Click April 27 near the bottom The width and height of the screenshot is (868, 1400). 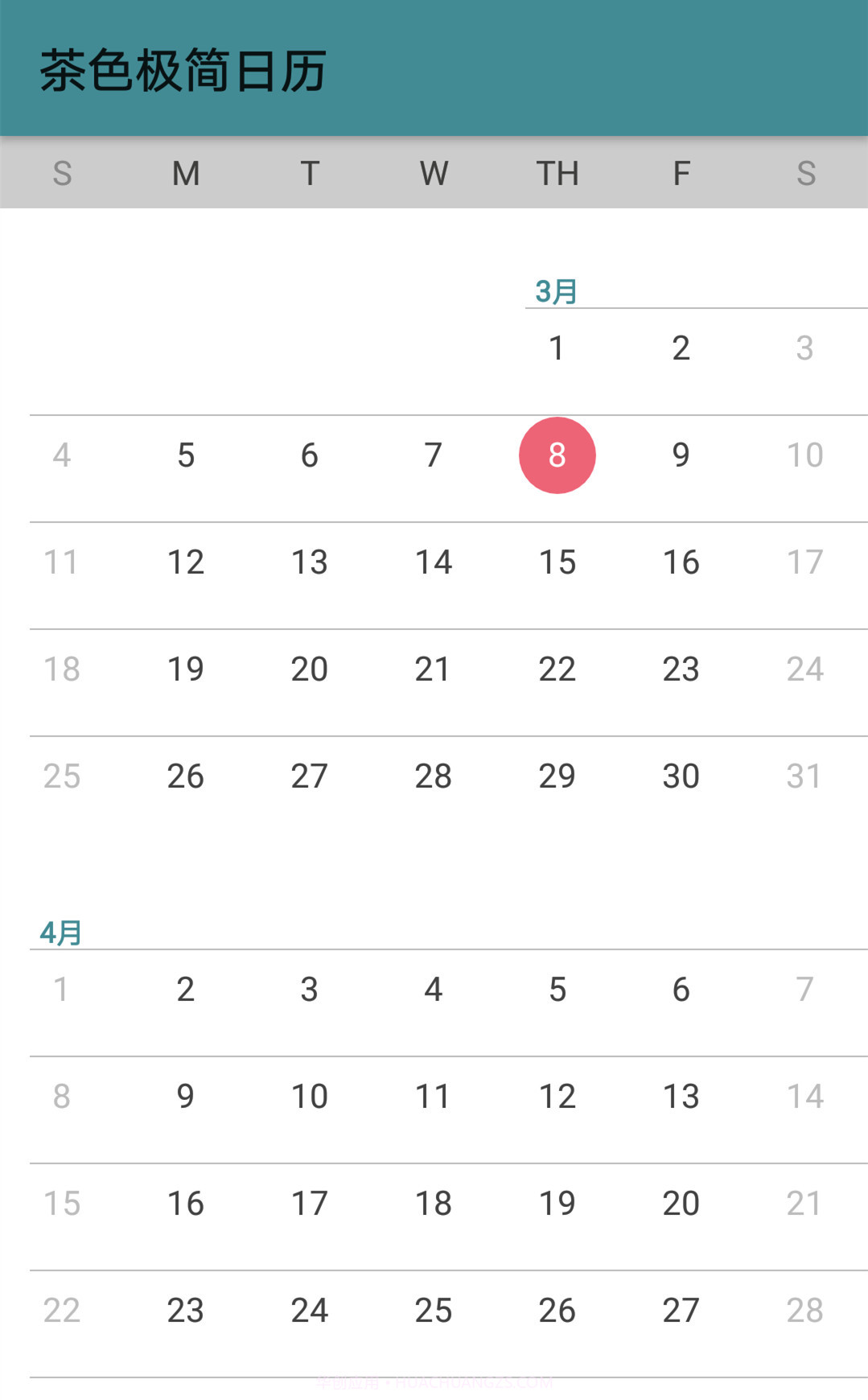point(681,1309)
